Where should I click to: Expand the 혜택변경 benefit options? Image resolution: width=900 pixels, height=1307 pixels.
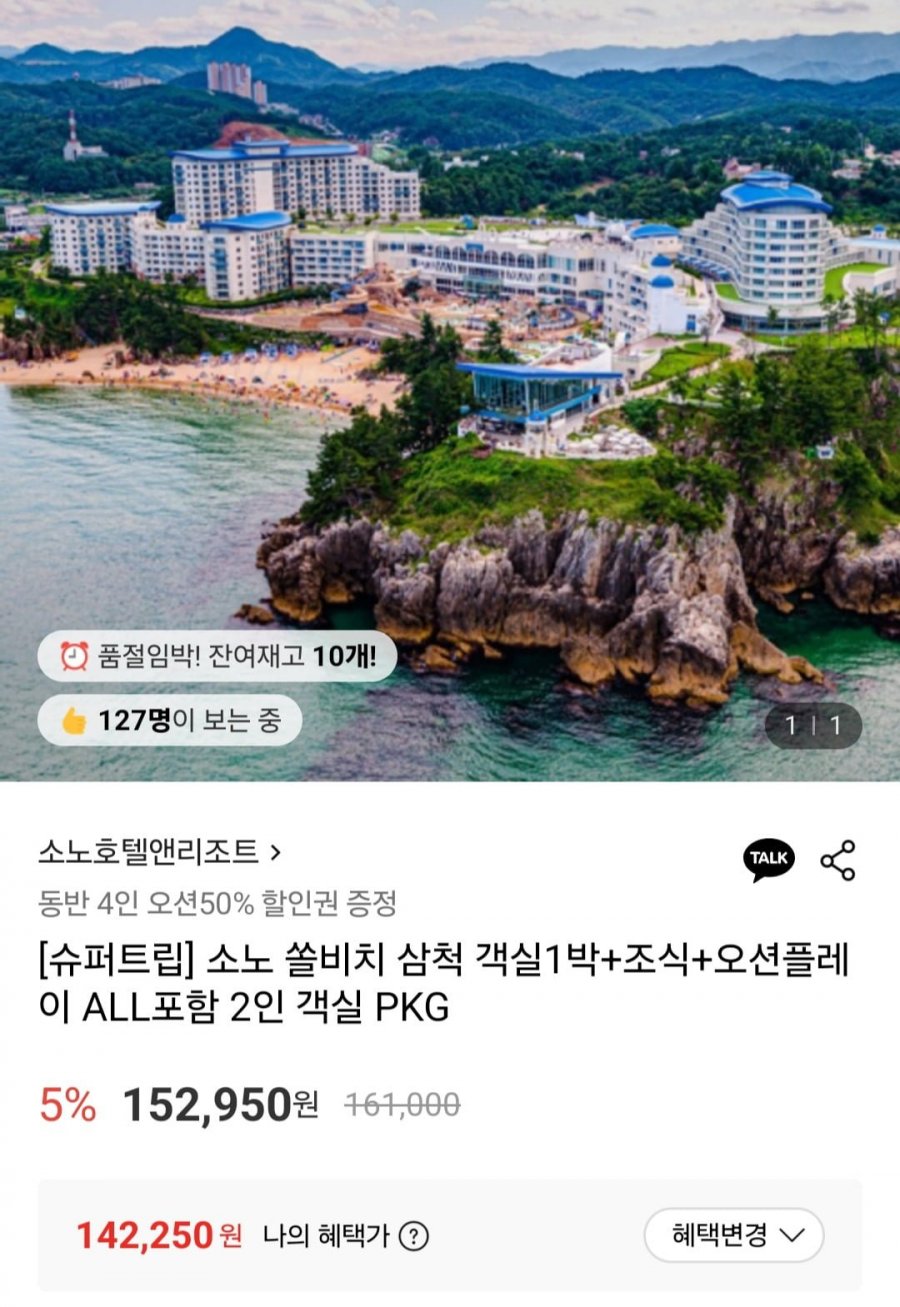[x=733, y=1235]
